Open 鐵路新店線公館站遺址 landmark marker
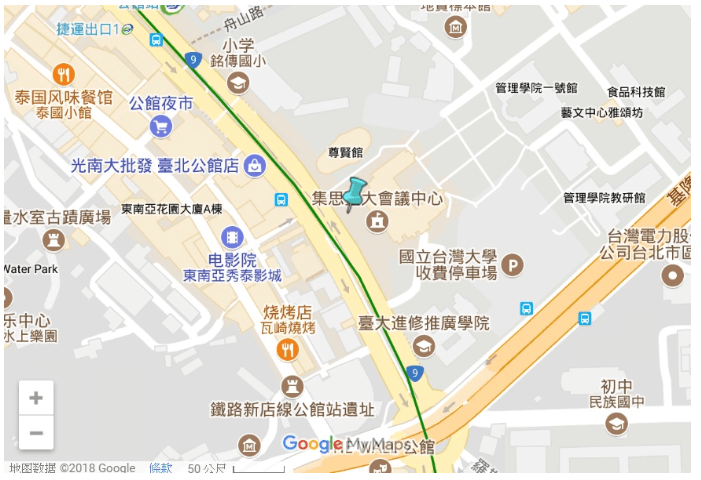The height and width of the screenshot is (480, 701). click(x=292, y=386)
